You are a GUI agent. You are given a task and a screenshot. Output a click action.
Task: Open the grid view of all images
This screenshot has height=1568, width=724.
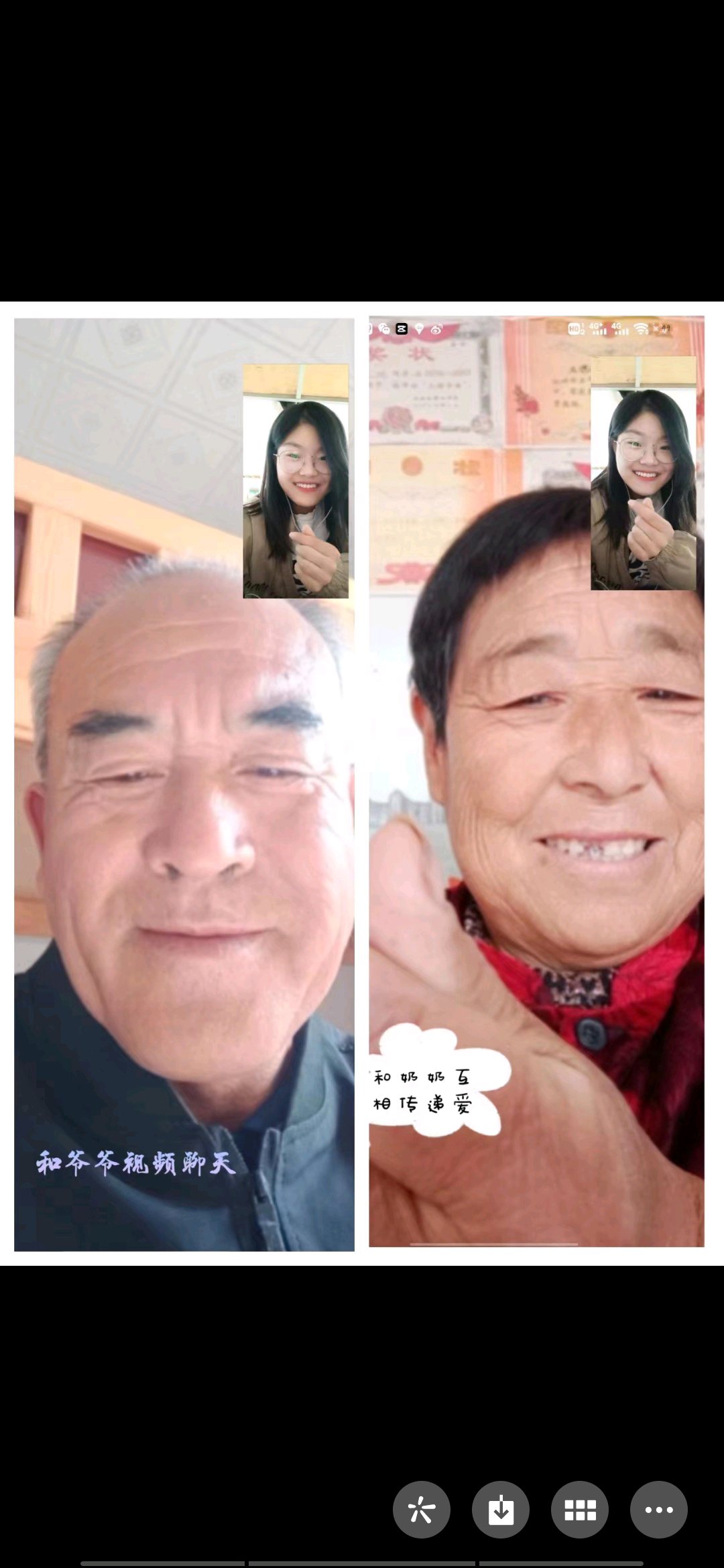click(579, 1509)
